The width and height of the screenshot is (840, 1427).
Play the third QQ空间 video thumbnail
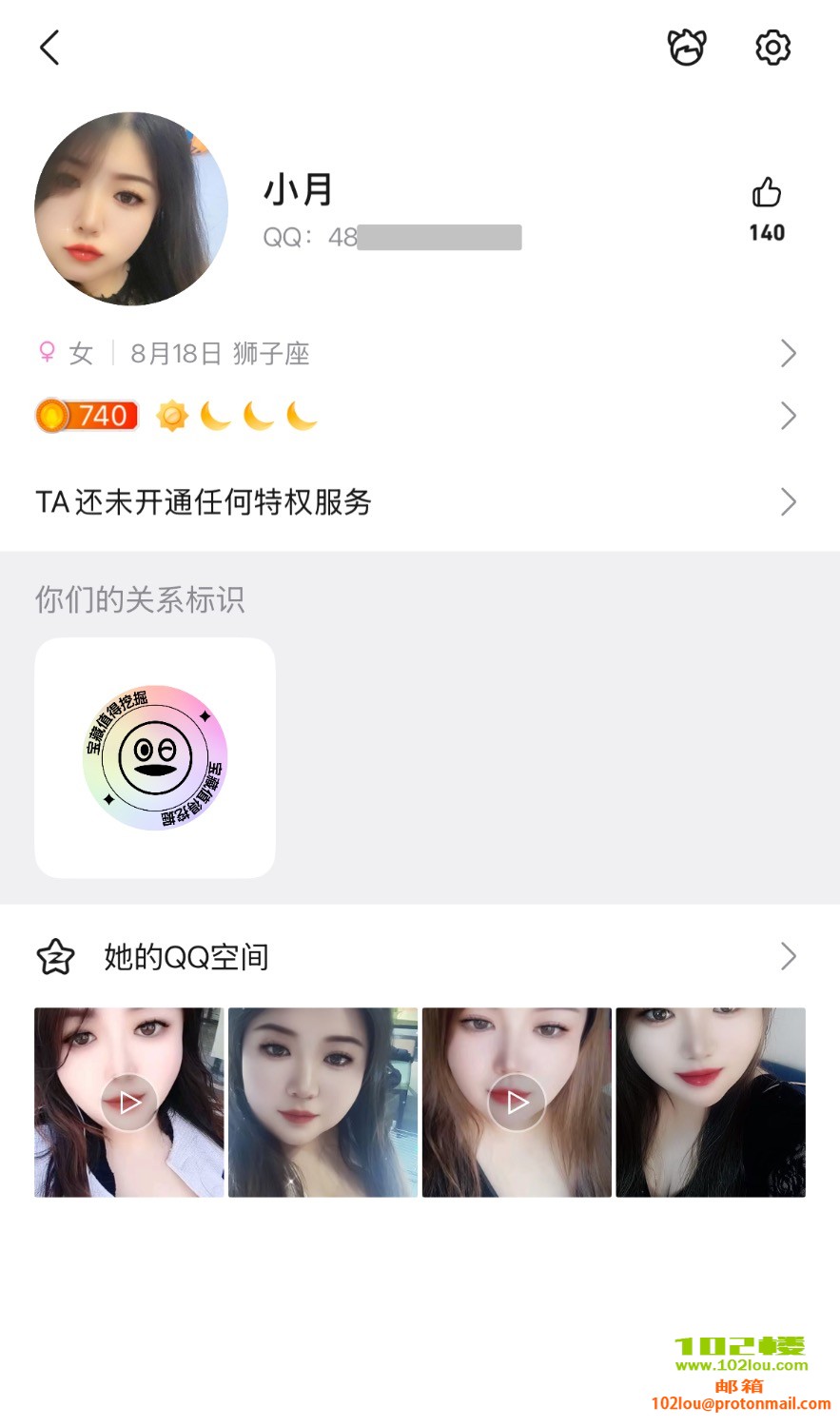pos(517,1102)
